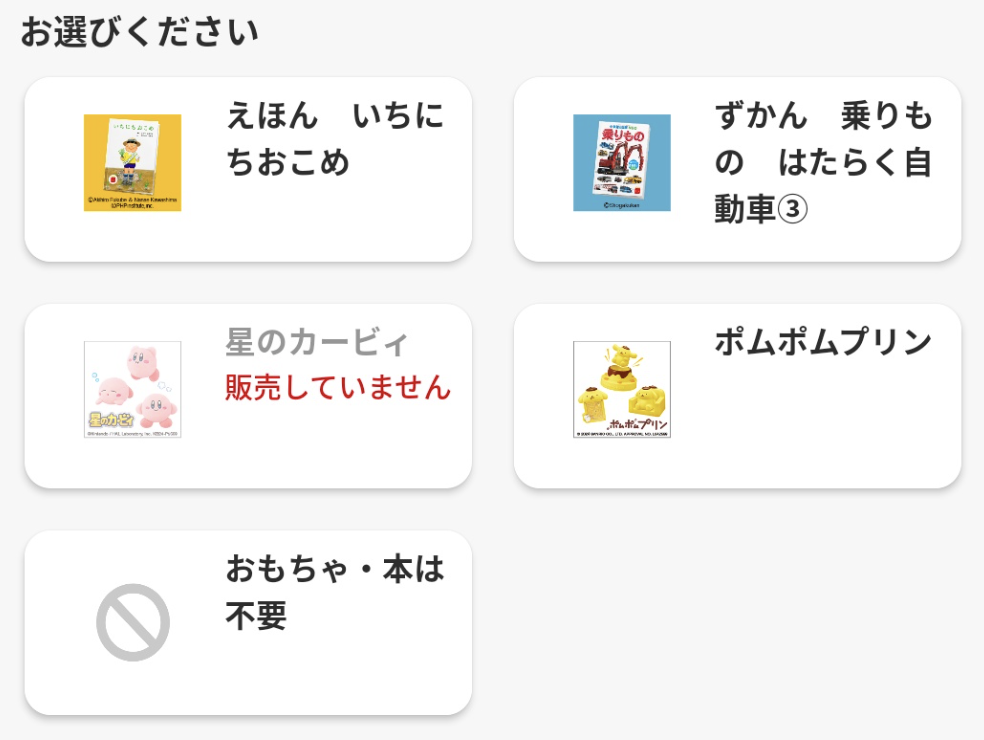Image resolution: width=984 pixels, height=740 pixels.
Task: Choose ずかん 乗りもの はたらく自動車③
Action: [x=737, y=169]
